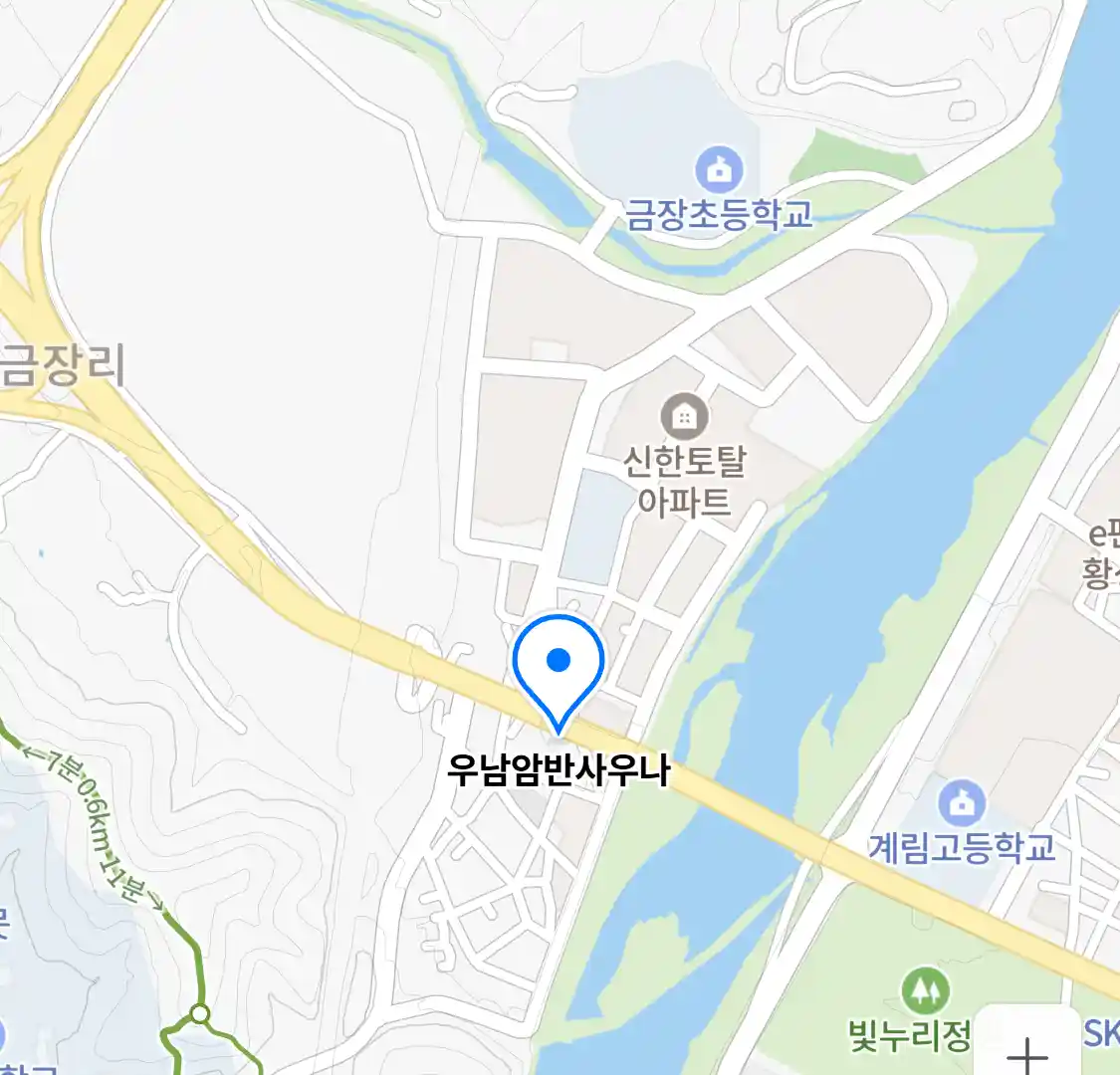Open the 금장초등학교 school marker

click(x=719, y=170)
